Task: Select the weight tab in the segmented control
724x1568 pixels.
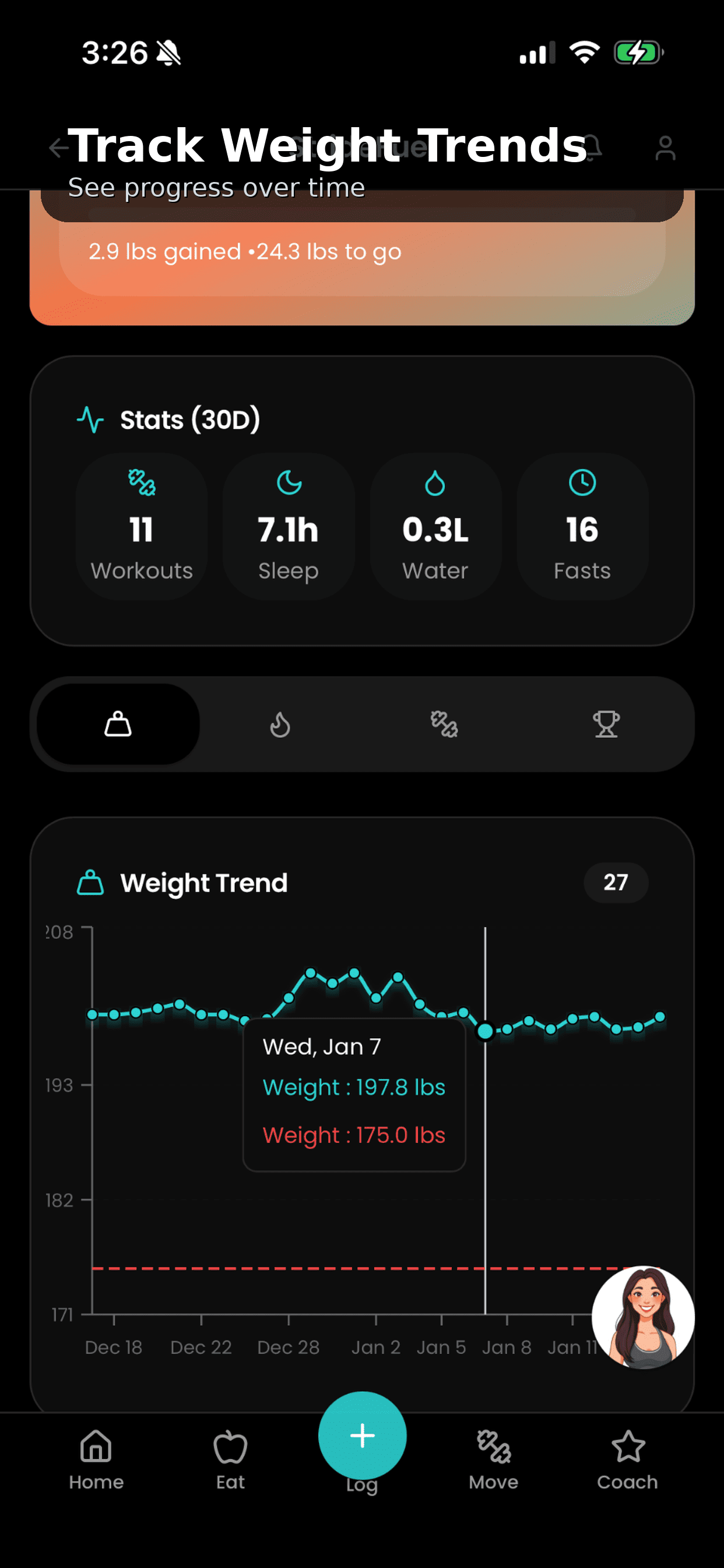Action: 118,724
